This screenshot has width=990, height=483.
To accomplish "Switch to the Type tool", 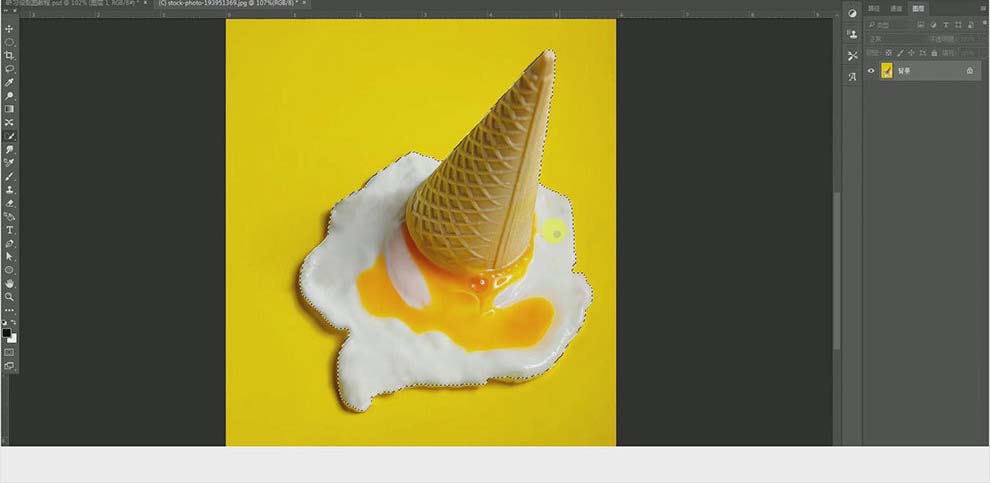I will click(x=10, y=230).
